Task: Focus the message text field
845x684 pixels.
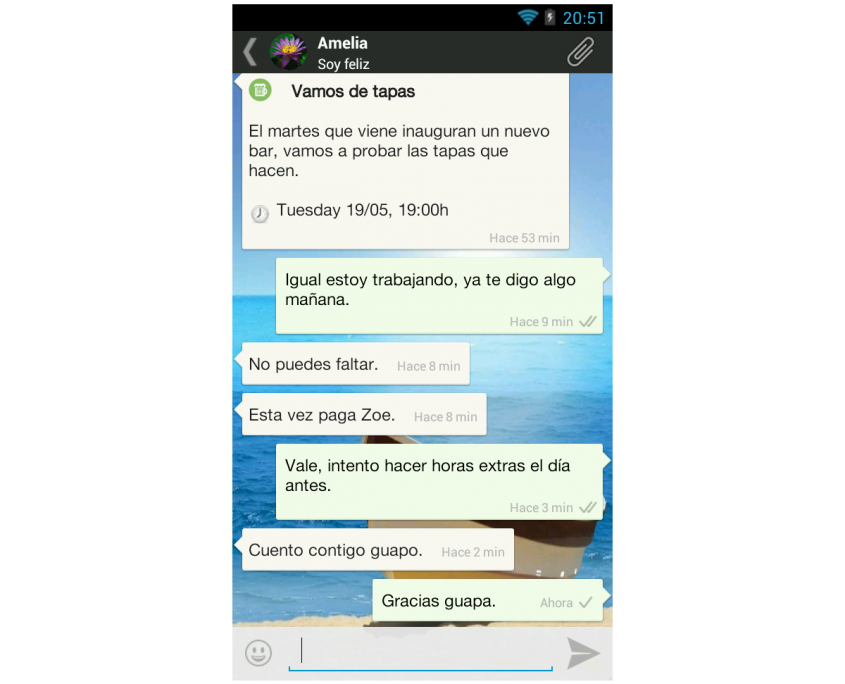Action: 420,652
